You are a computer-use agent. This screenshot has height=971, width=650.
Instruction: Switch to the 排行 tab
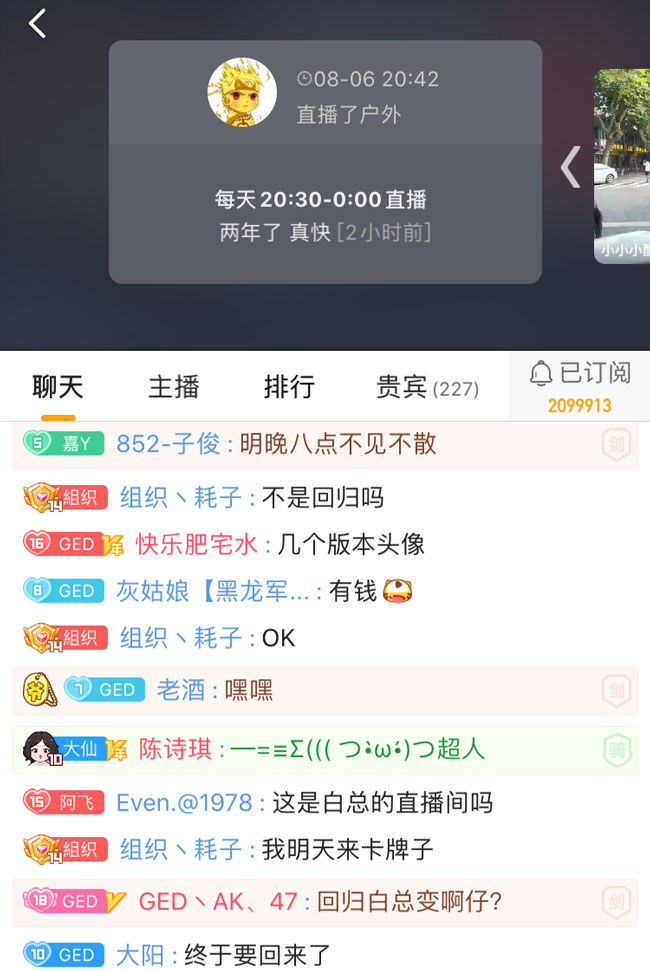[x=289, y=387]
